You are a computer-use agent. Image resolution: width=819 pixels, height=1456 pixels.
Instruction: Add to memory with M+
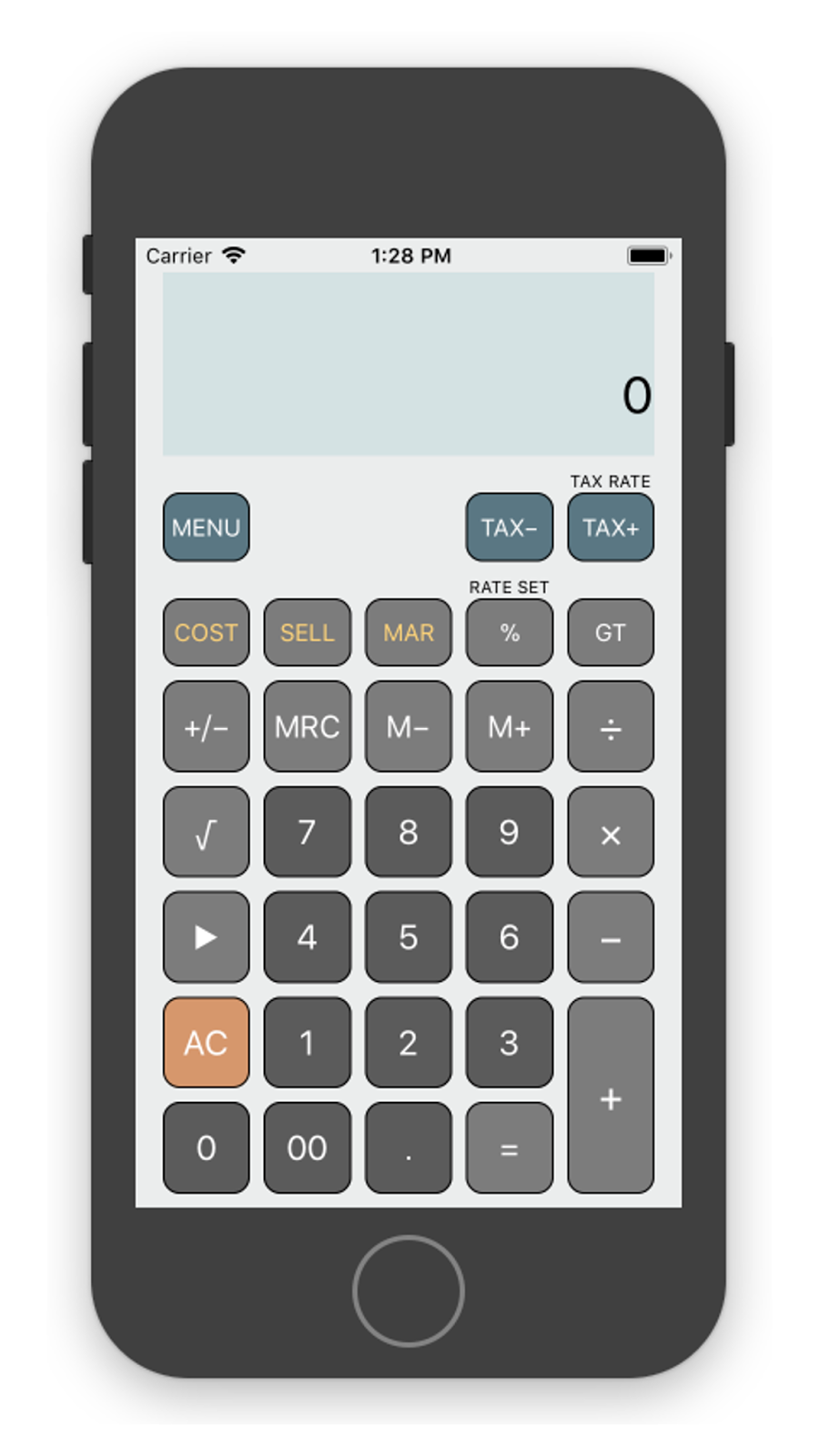coord(509,726)
